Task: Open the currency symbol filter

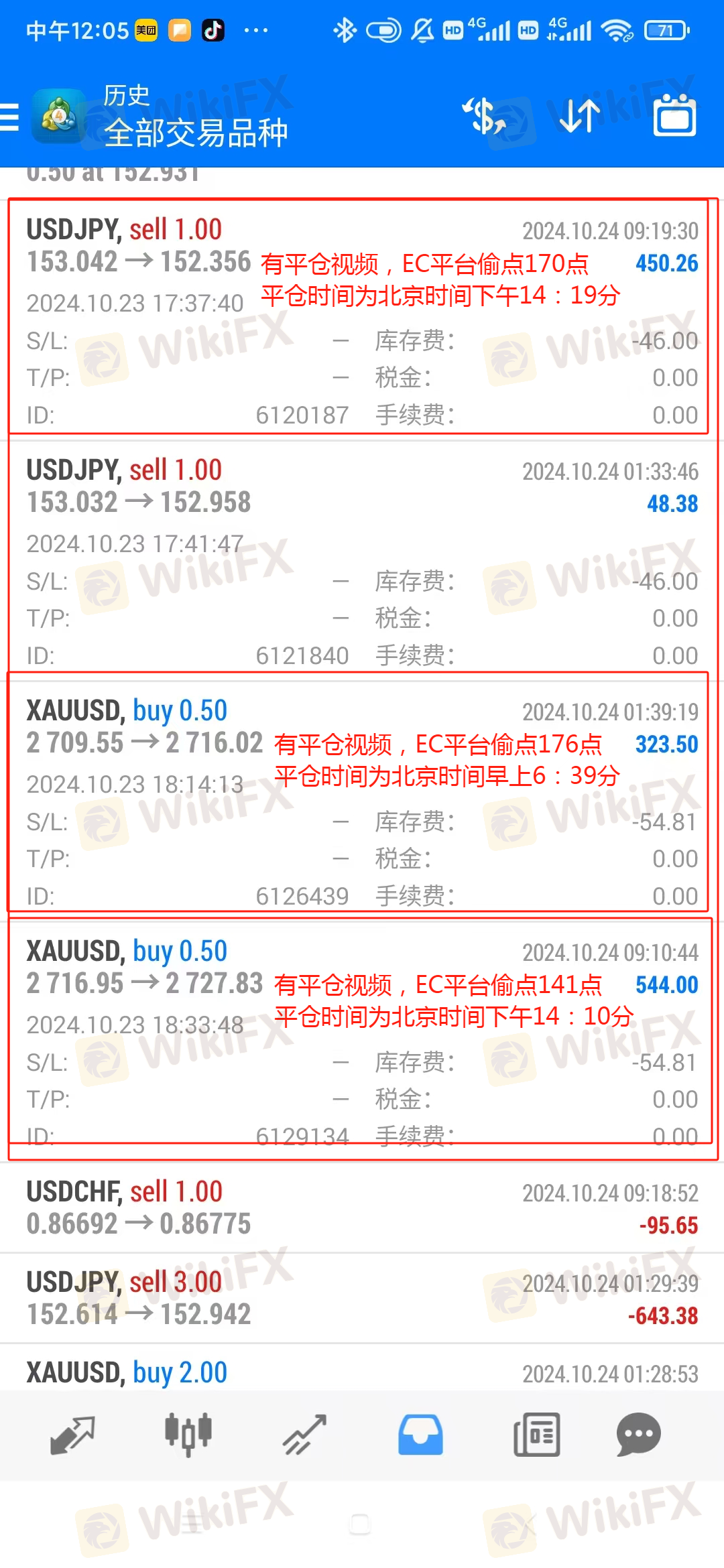Action: [485, 116]
